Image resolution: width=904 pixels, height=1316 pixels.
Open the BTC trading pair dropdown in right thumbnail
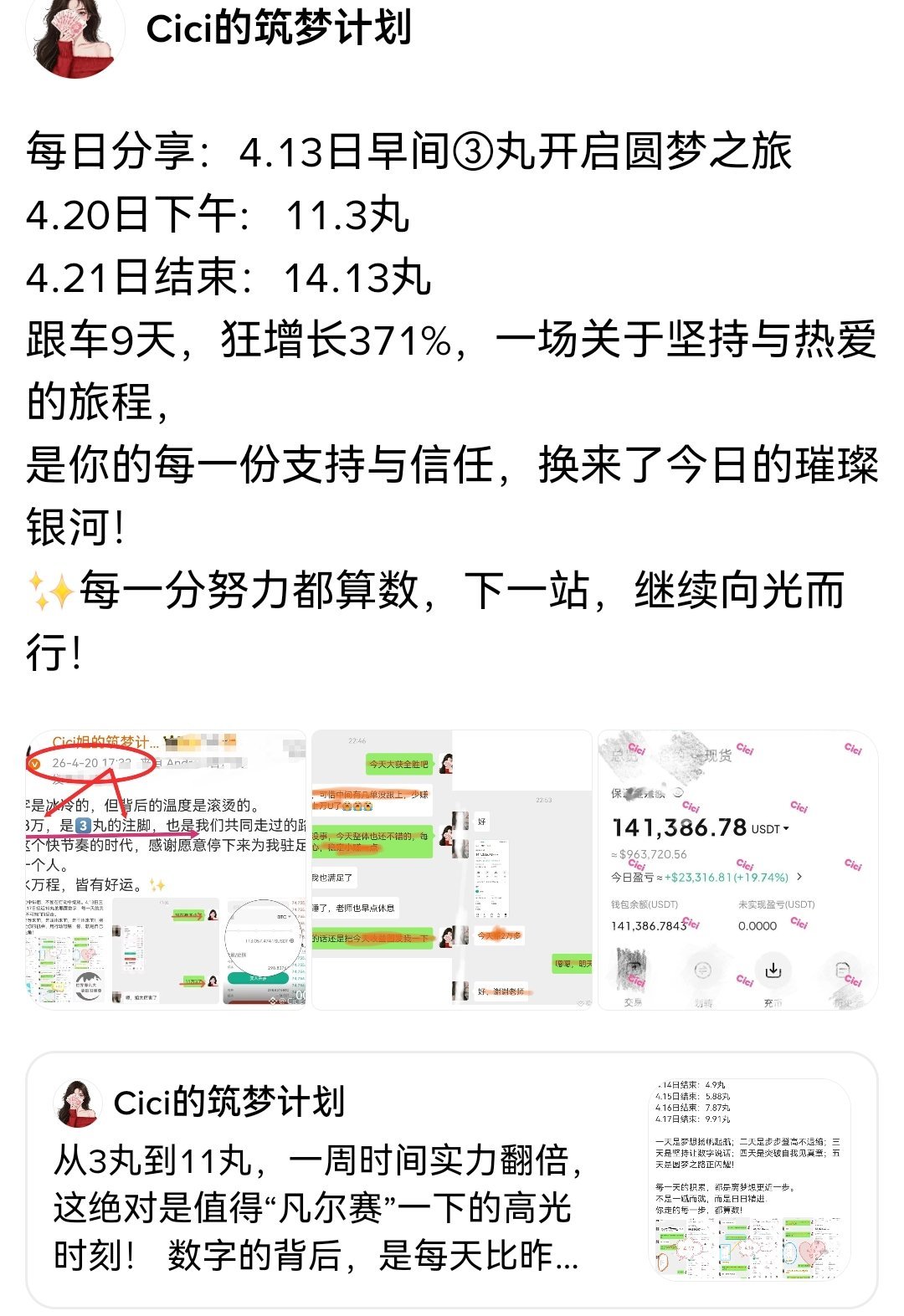click(285, 916)
